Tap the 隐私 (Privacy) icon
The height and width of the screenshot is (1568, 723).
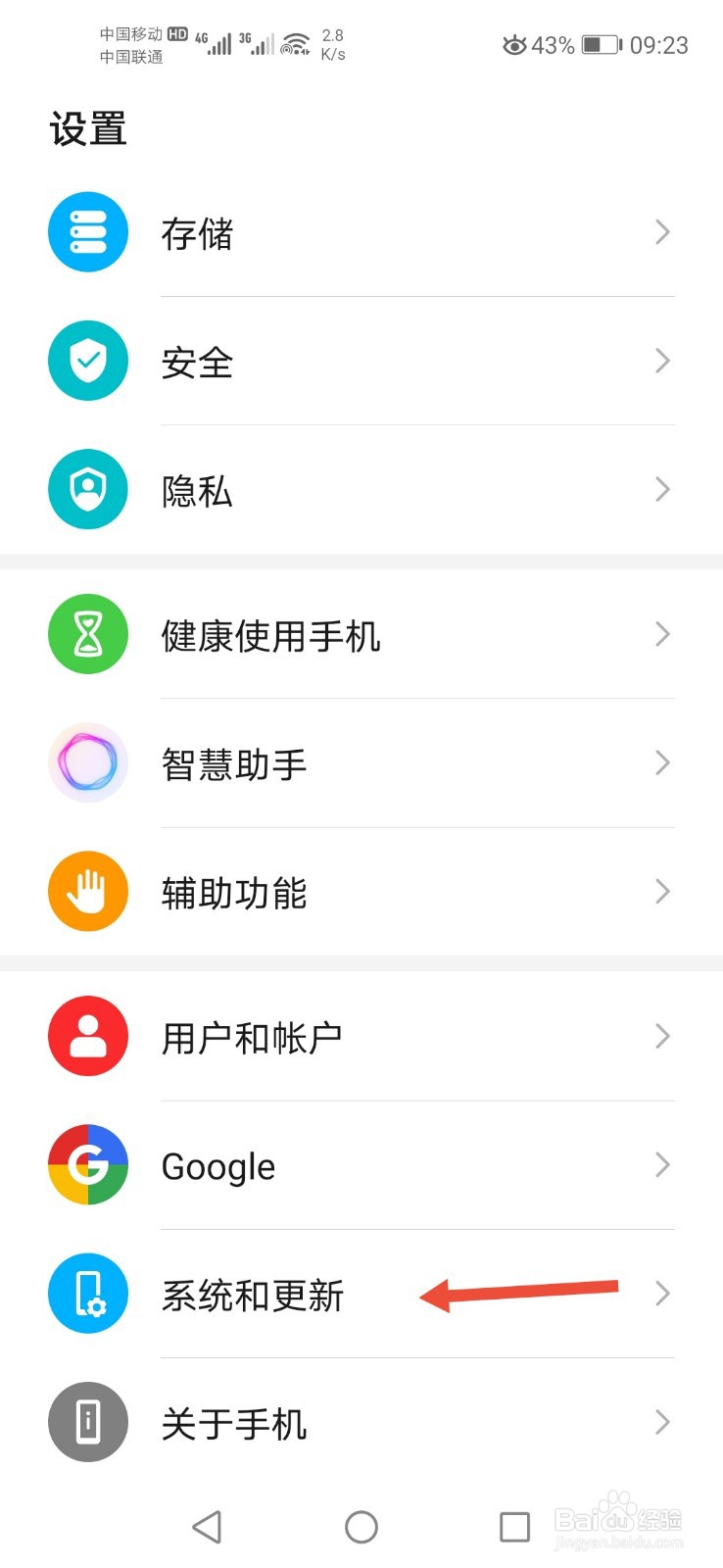[x=88, y=489]
